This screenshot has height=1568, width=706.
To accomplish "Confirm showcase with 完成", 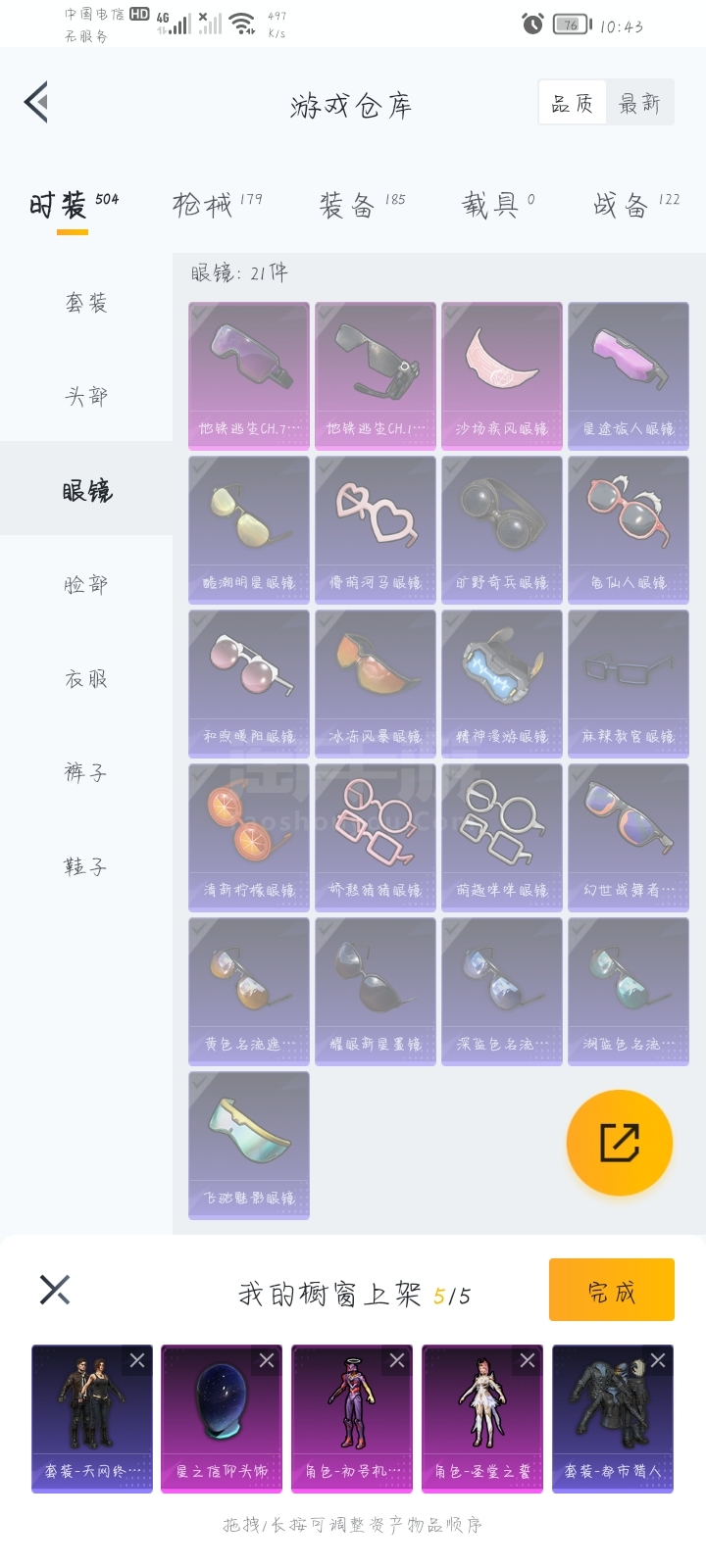I will [611, 1290].
